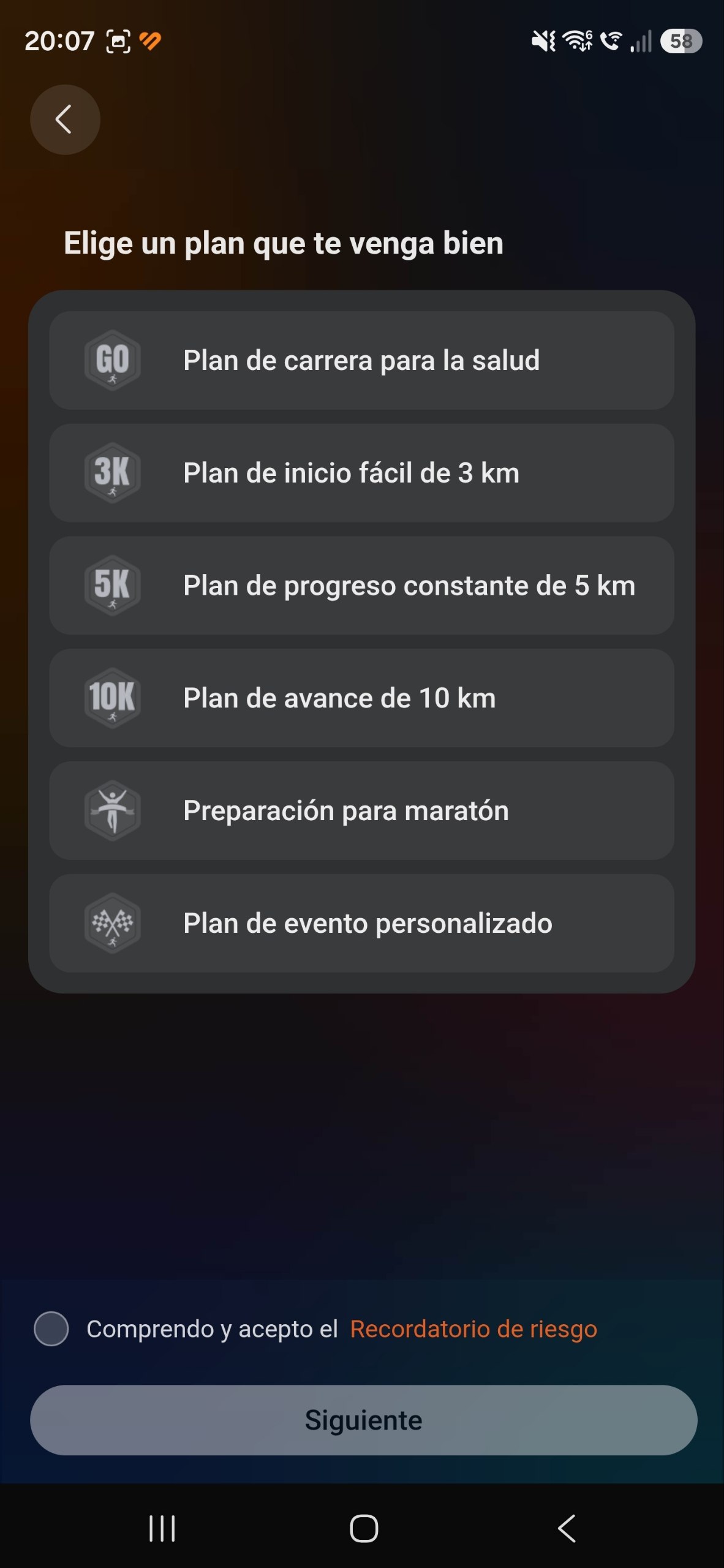Screen dimensions: 724x1568
Task: Pick Plan de progreso constante de 5 km
Action: tap(361, 586)
